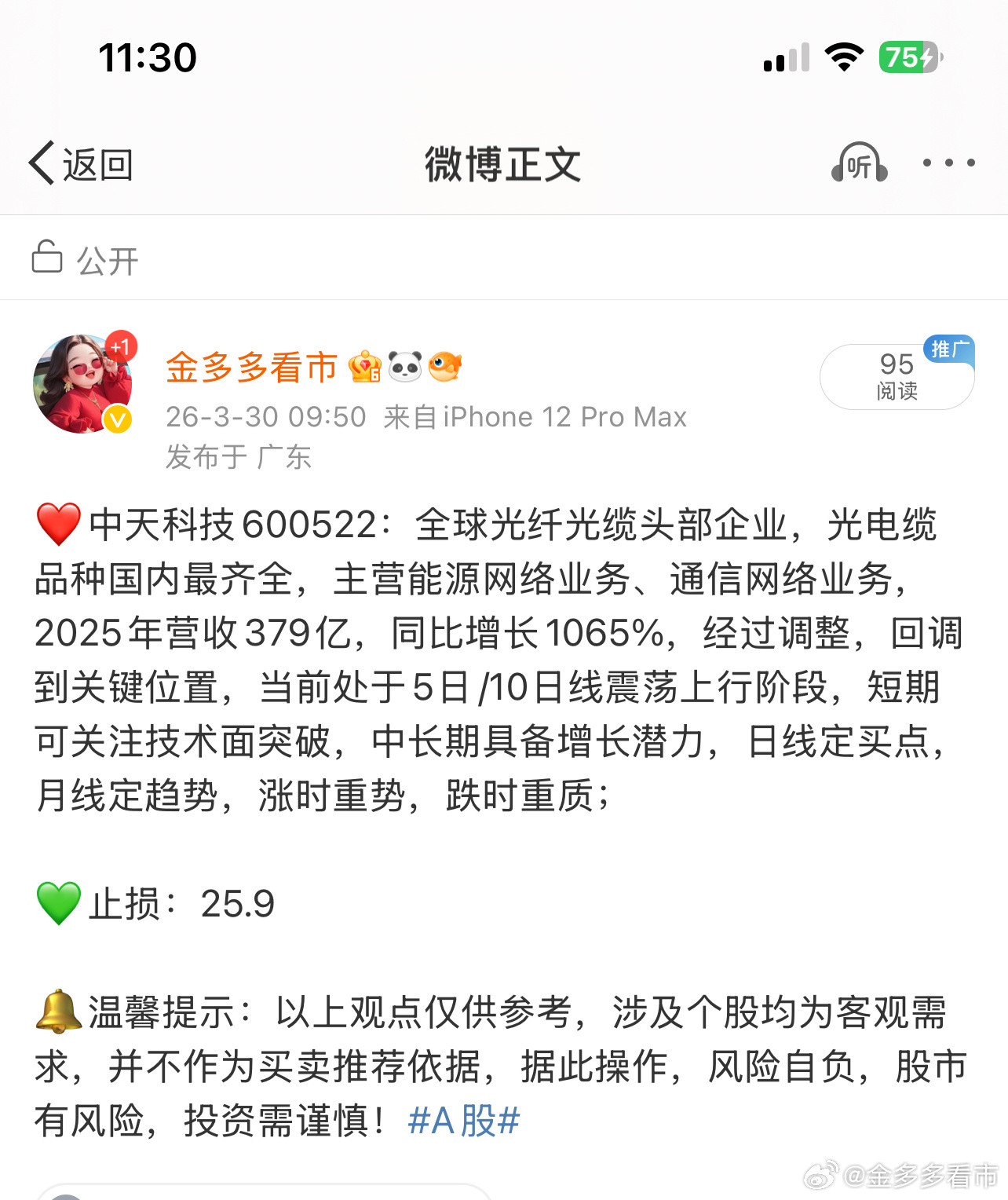Tap the panda emoji next to username
This screenshot has height=1200, width=1008.
coord(404,365)
